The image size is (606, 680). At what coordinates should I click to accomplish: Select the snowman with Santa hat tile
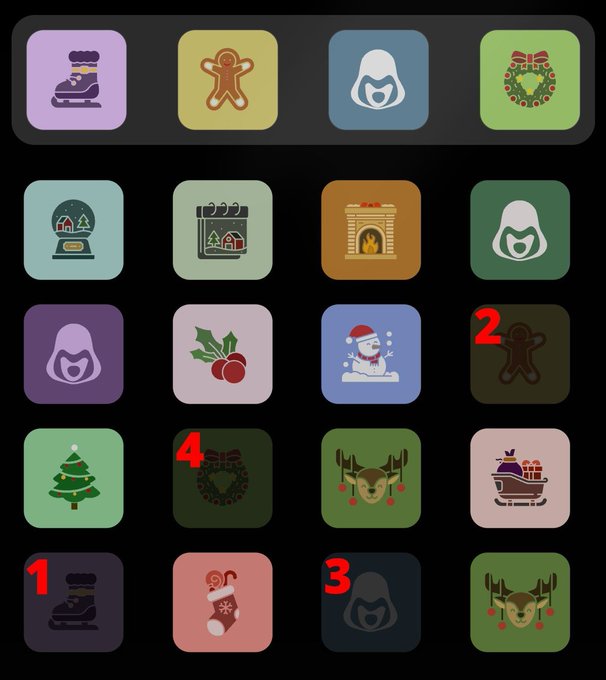click(x=371, y=354)
